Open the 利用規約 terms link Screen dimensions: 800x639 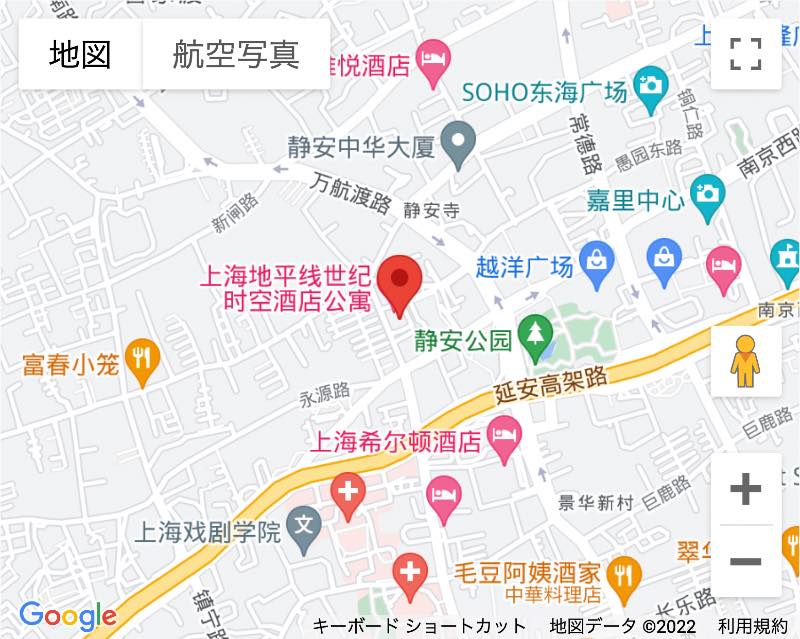[752, 626]
